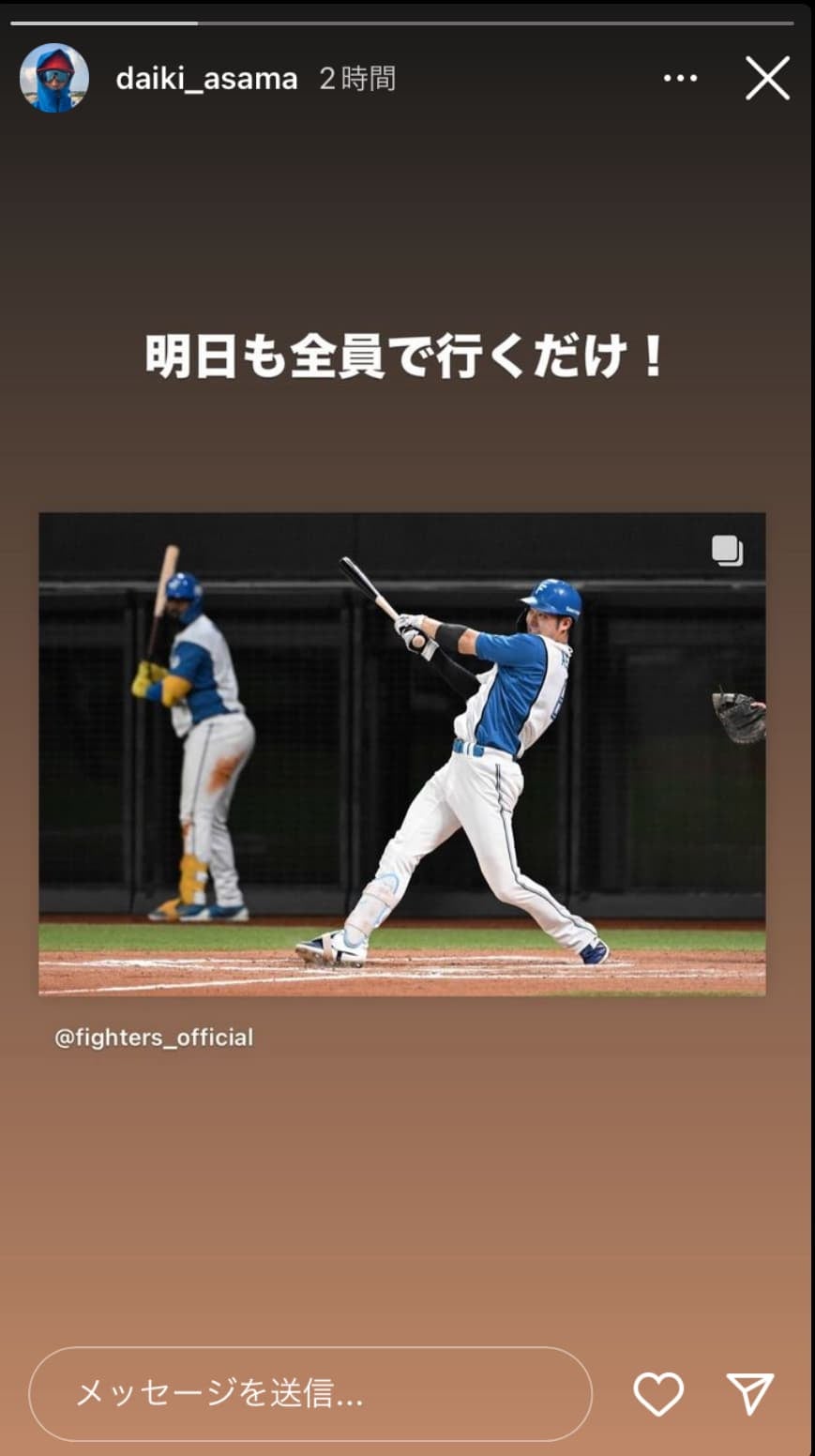Close the story viewer
The image size is (815, 1456).
click(767, 78)
